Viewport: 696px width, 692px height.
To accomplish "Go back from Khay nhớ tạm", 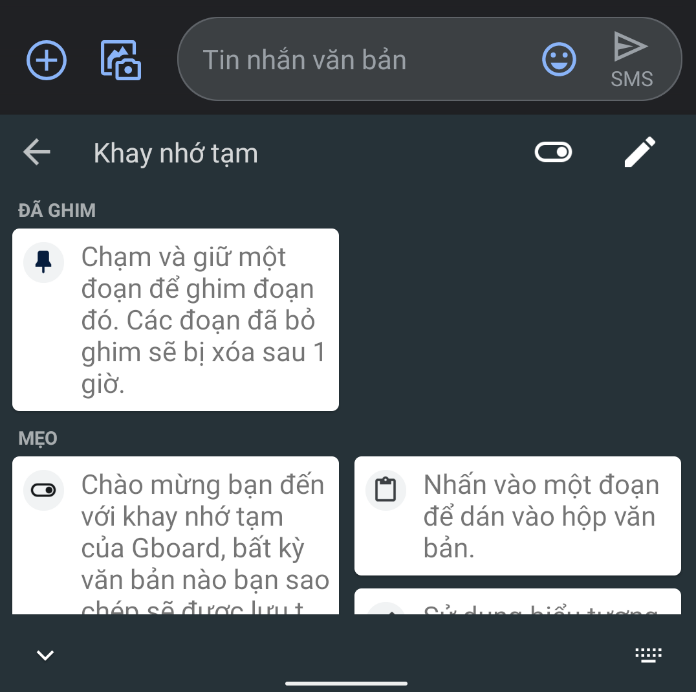I will point(37,152).
